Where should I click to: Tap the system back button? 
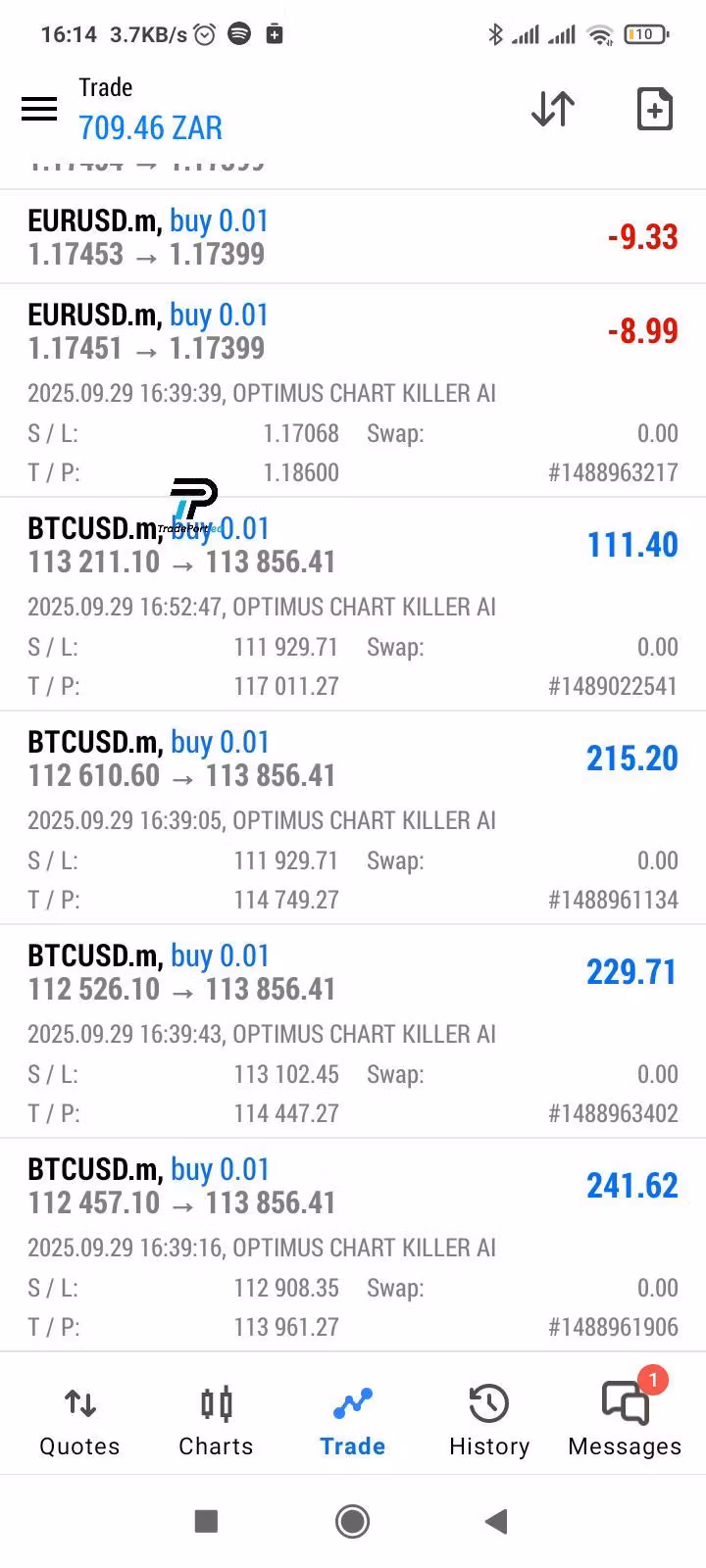496,1521
